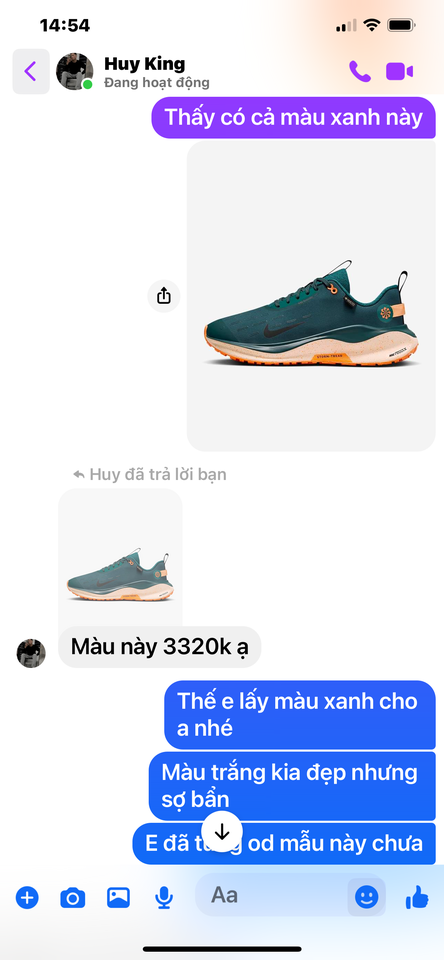The image size is (444, 960).
Task: Start a voice call with Huy King
Action: pos(359,72)
